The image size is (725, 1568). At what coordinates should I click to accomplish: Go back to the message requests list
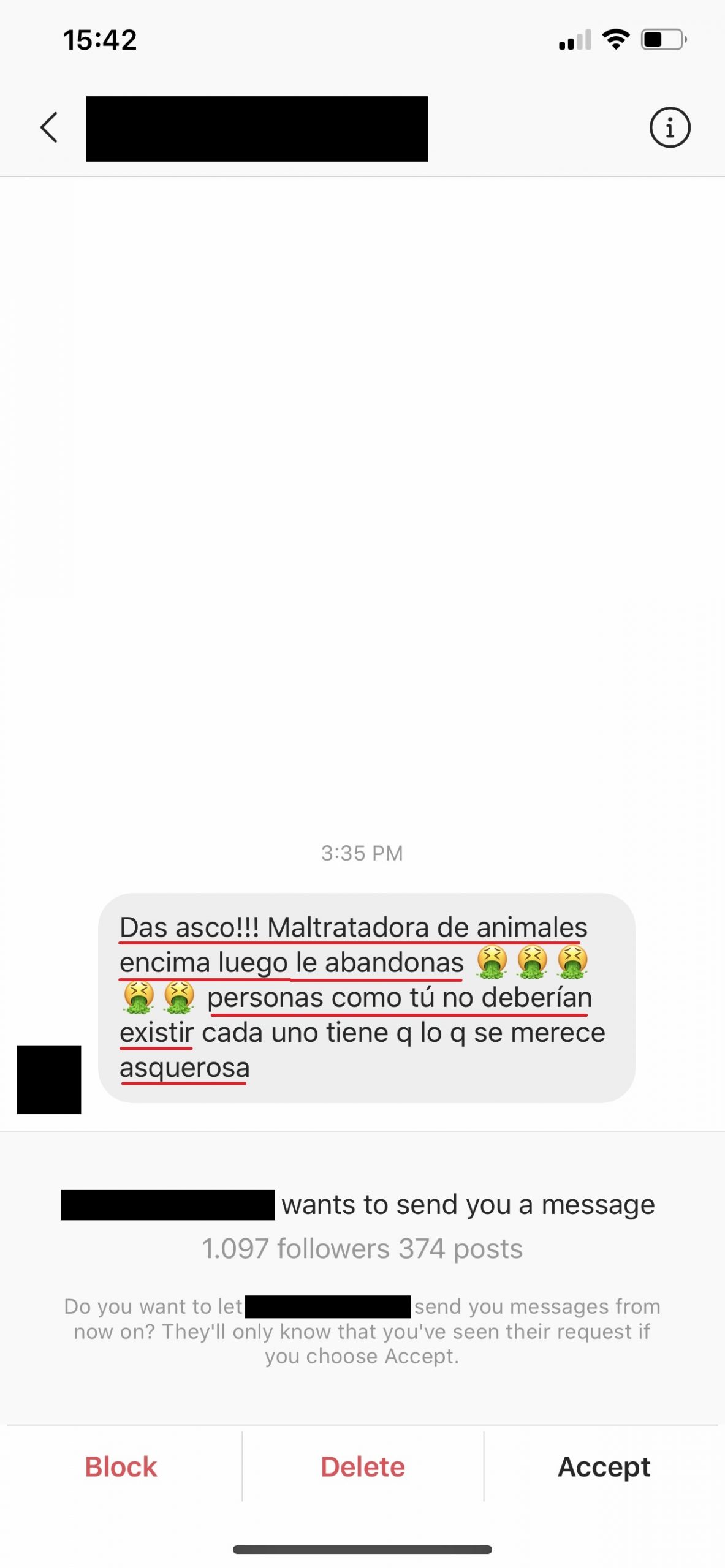(x=49, y=127)
